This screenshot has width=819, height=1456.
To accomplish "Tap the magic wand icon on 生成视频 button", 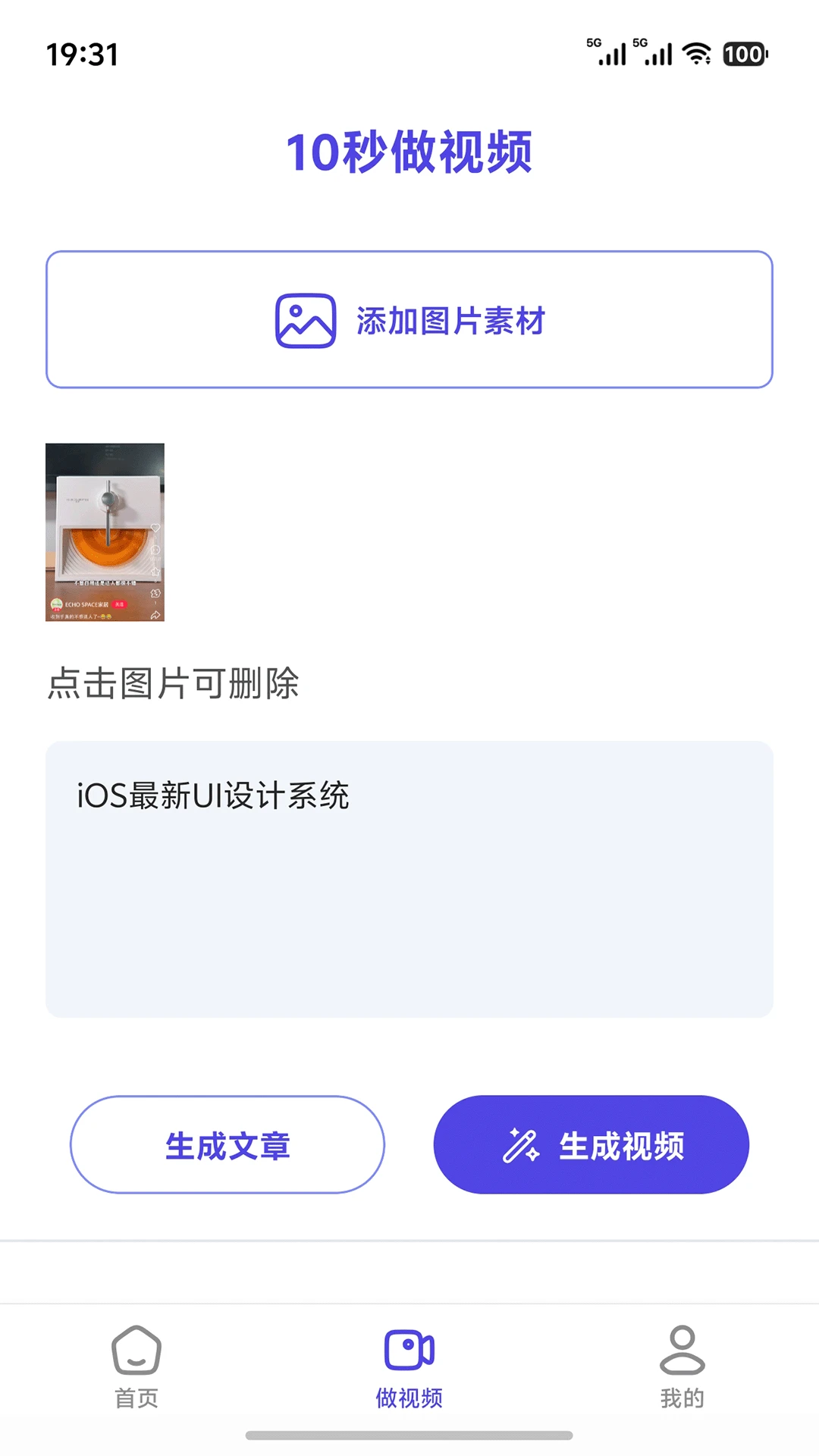I will tap(522, 1145).
